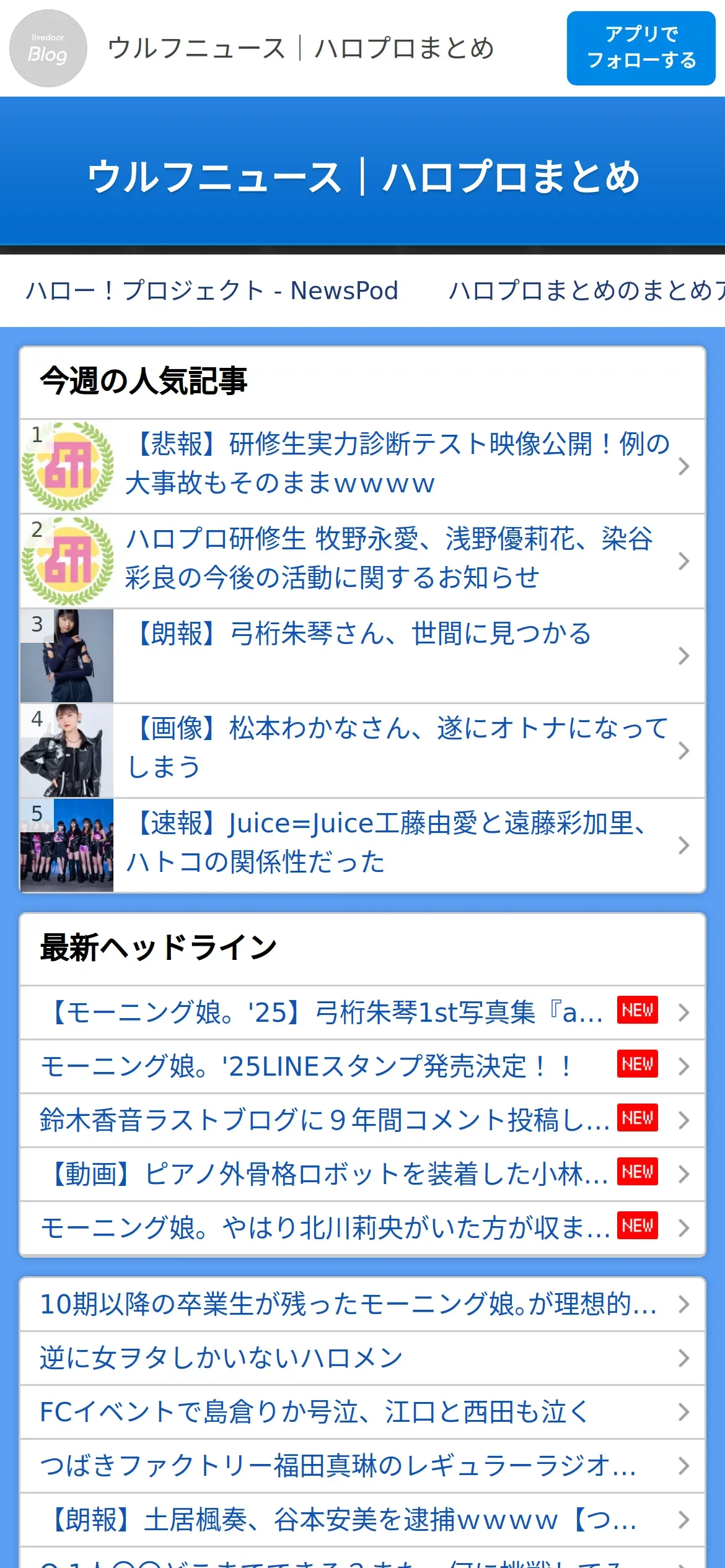Open the livedoor Blog logo icon
Screen dimensions: 725x1568
pyautogui.click(x=48, y=48)
